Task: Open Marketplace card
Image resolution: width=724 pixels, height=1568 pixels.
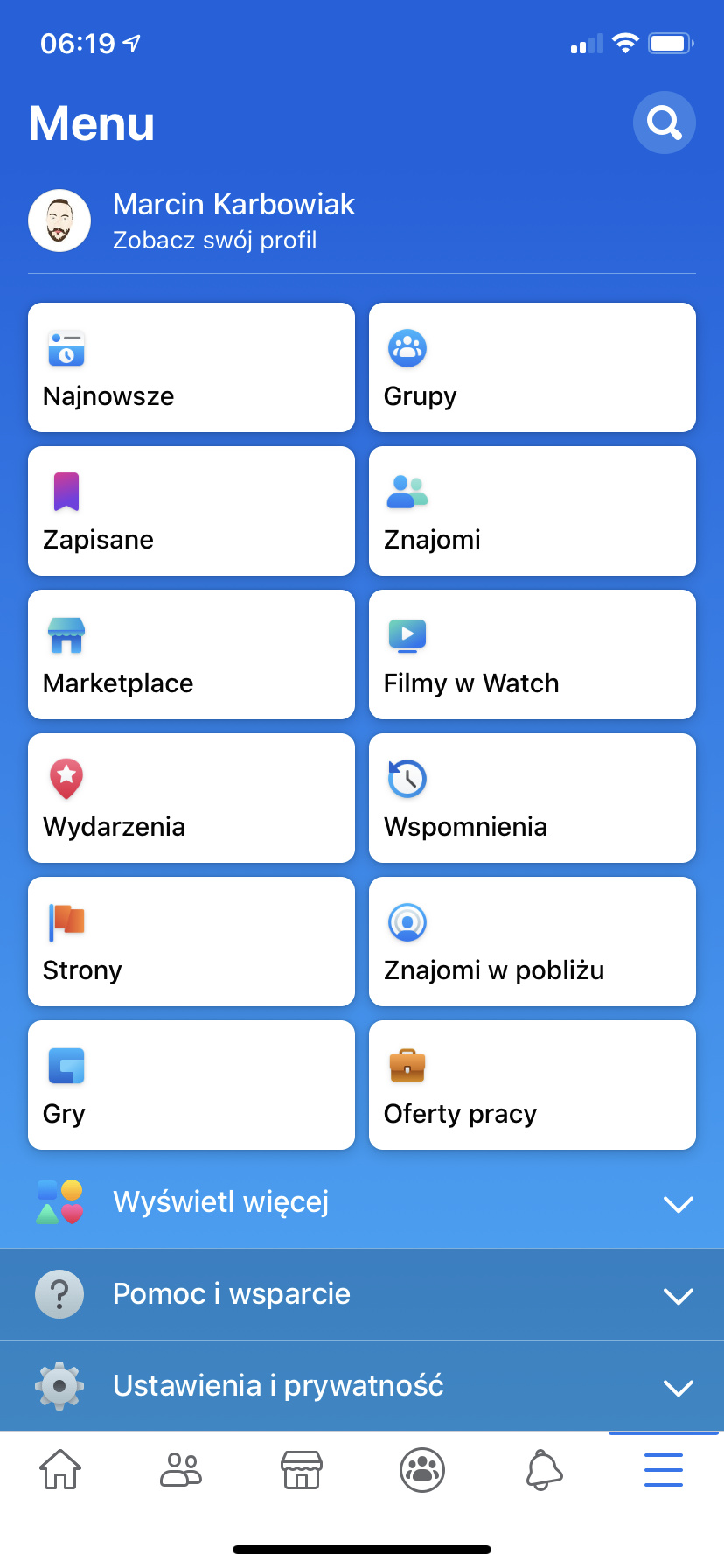Action: 191,654
